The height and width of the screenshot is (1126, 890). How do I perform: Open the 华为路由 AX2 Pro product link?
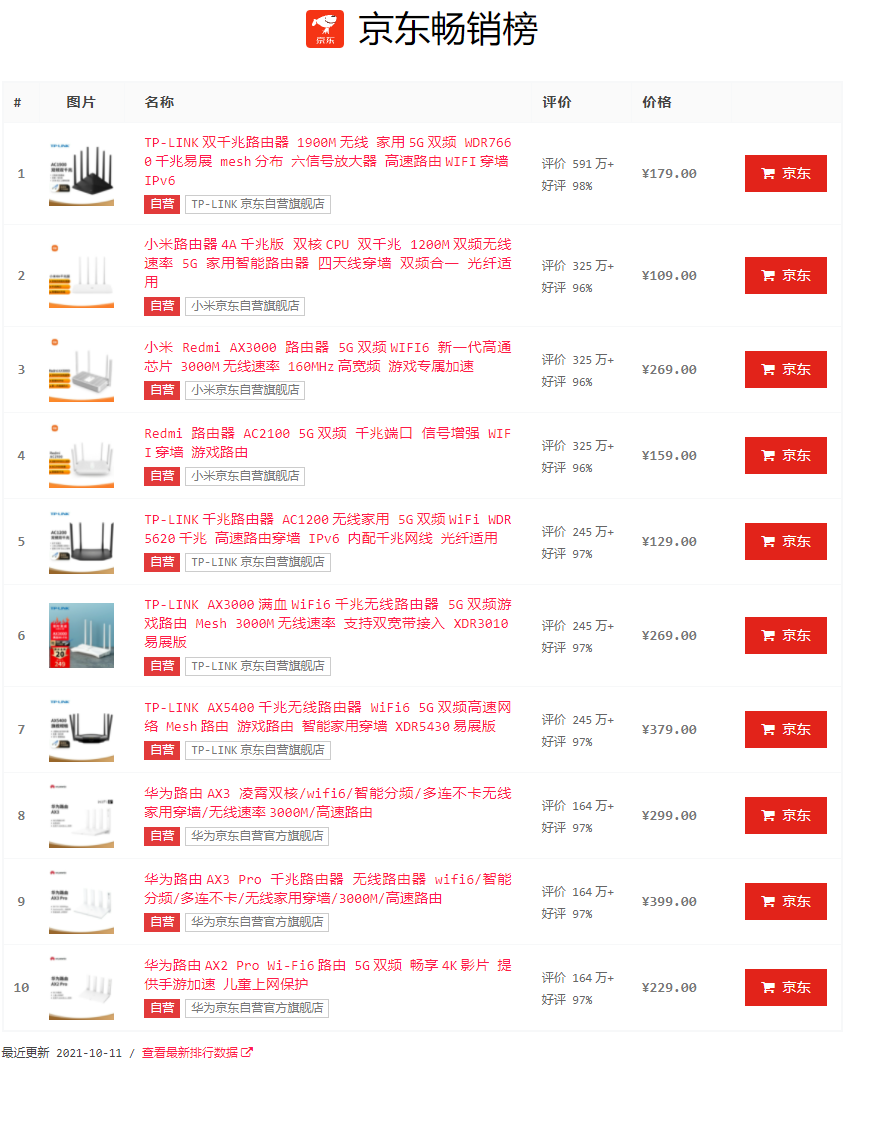click(327, 975)
